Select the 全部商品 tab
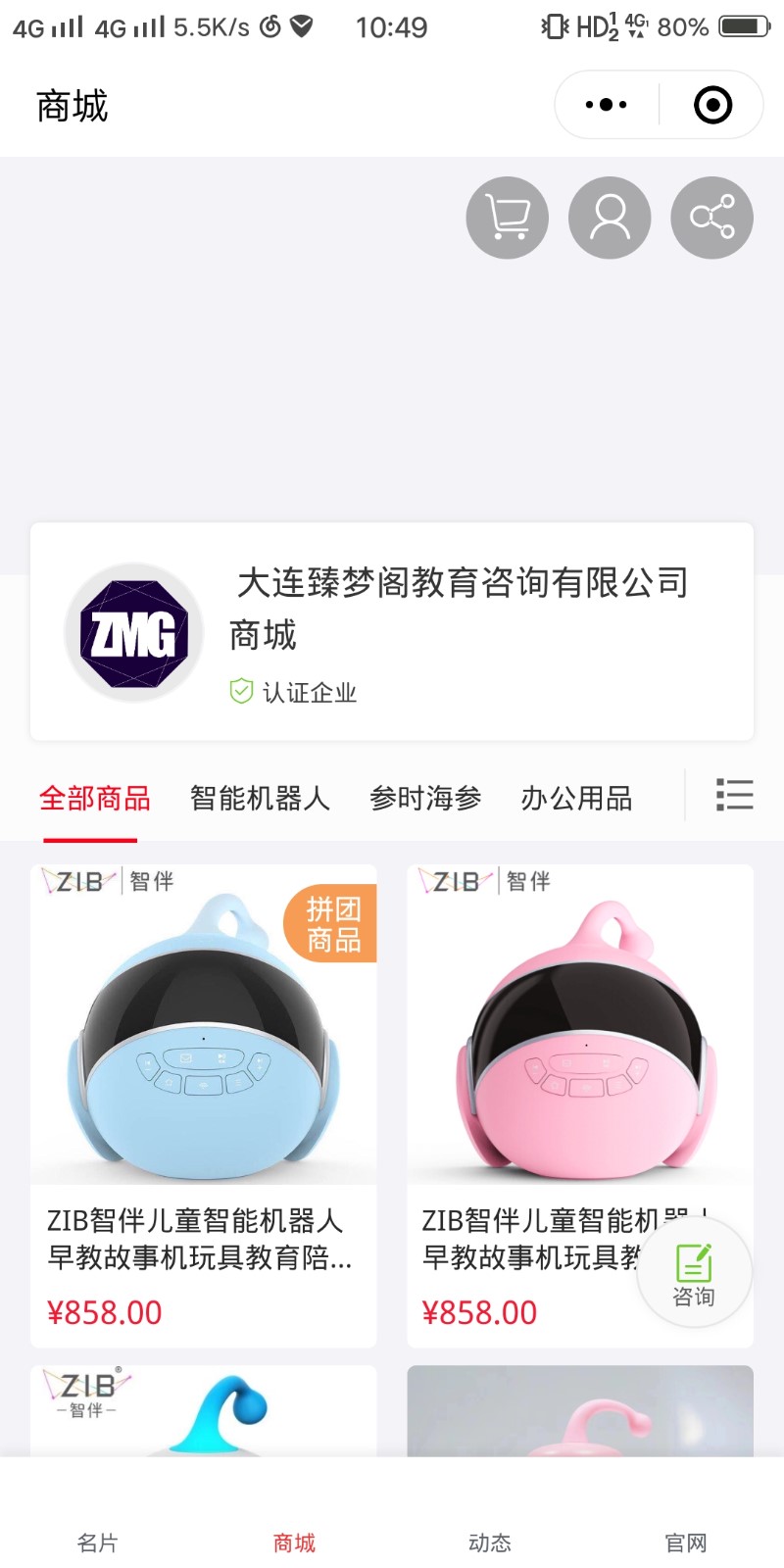 (x=94, y=798)
